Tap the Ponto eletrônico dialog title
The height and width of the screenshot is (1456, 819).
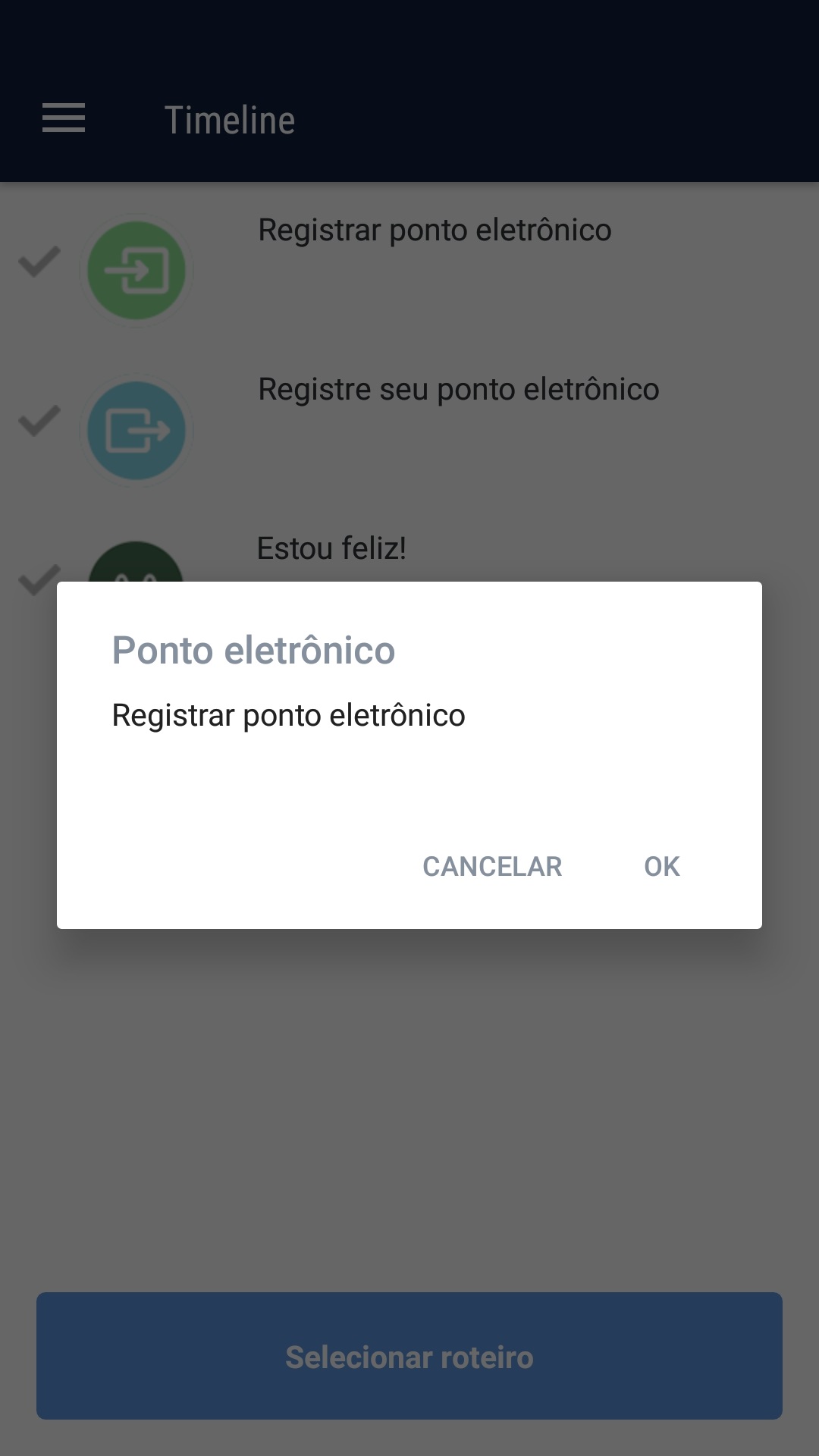(x=253, y=651)
